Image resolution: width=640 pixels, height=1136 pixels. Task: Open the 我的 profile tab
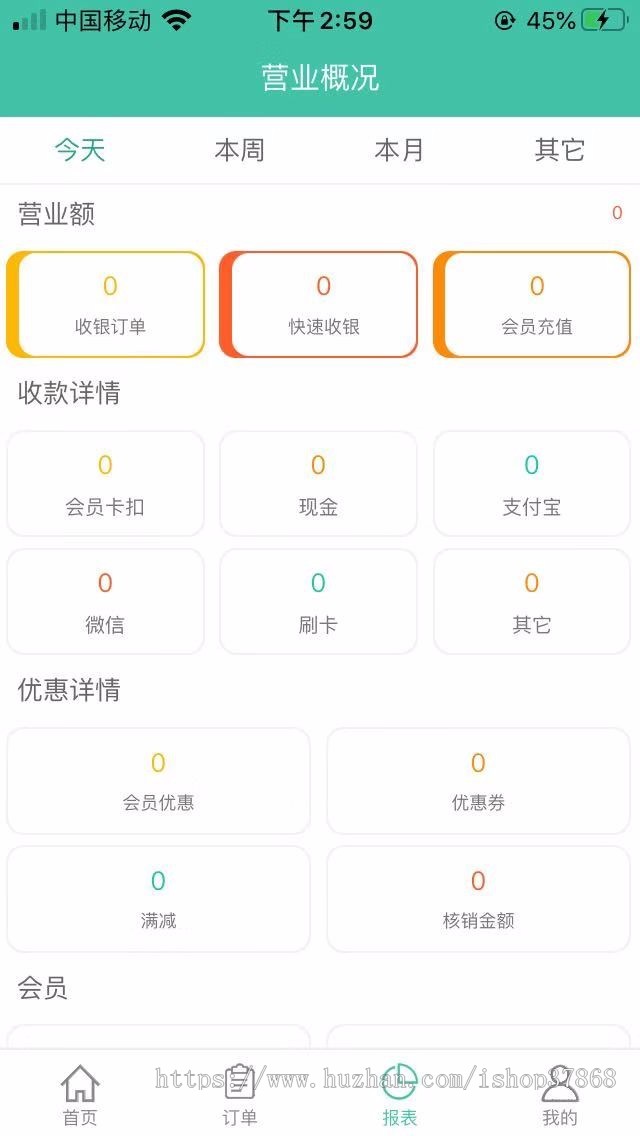(559, 1095)
